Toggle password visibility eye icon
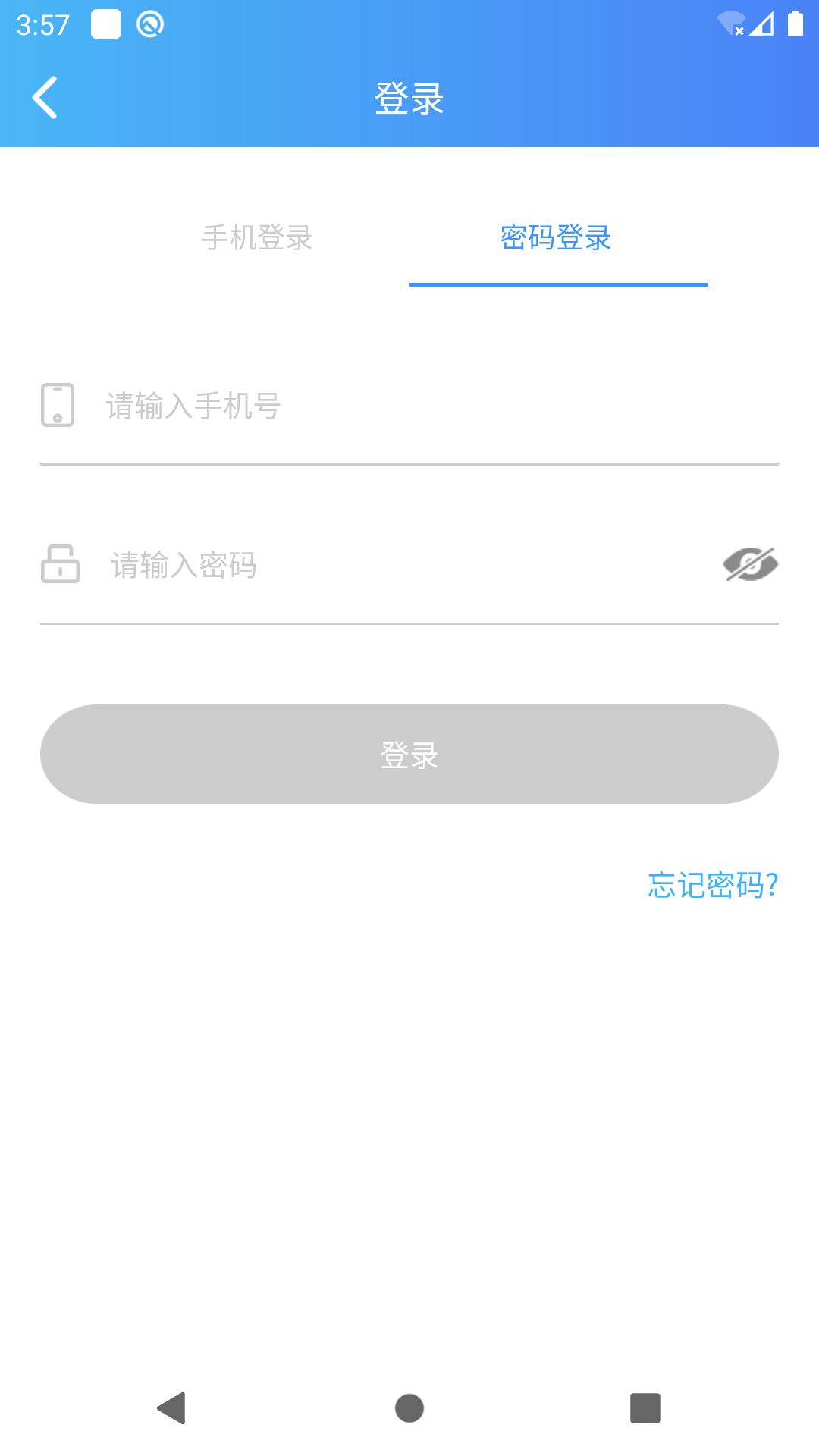 (x=750, y=564)
